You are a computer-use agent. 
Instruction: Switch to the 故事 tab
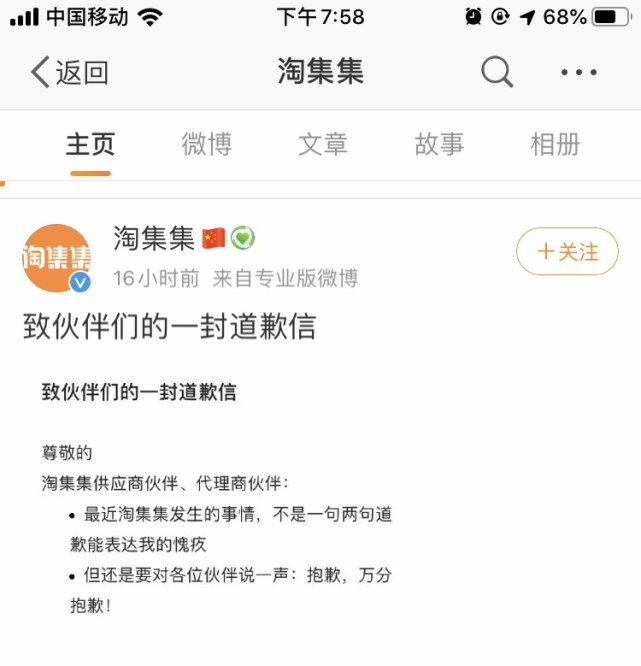(x=439, y=144)
